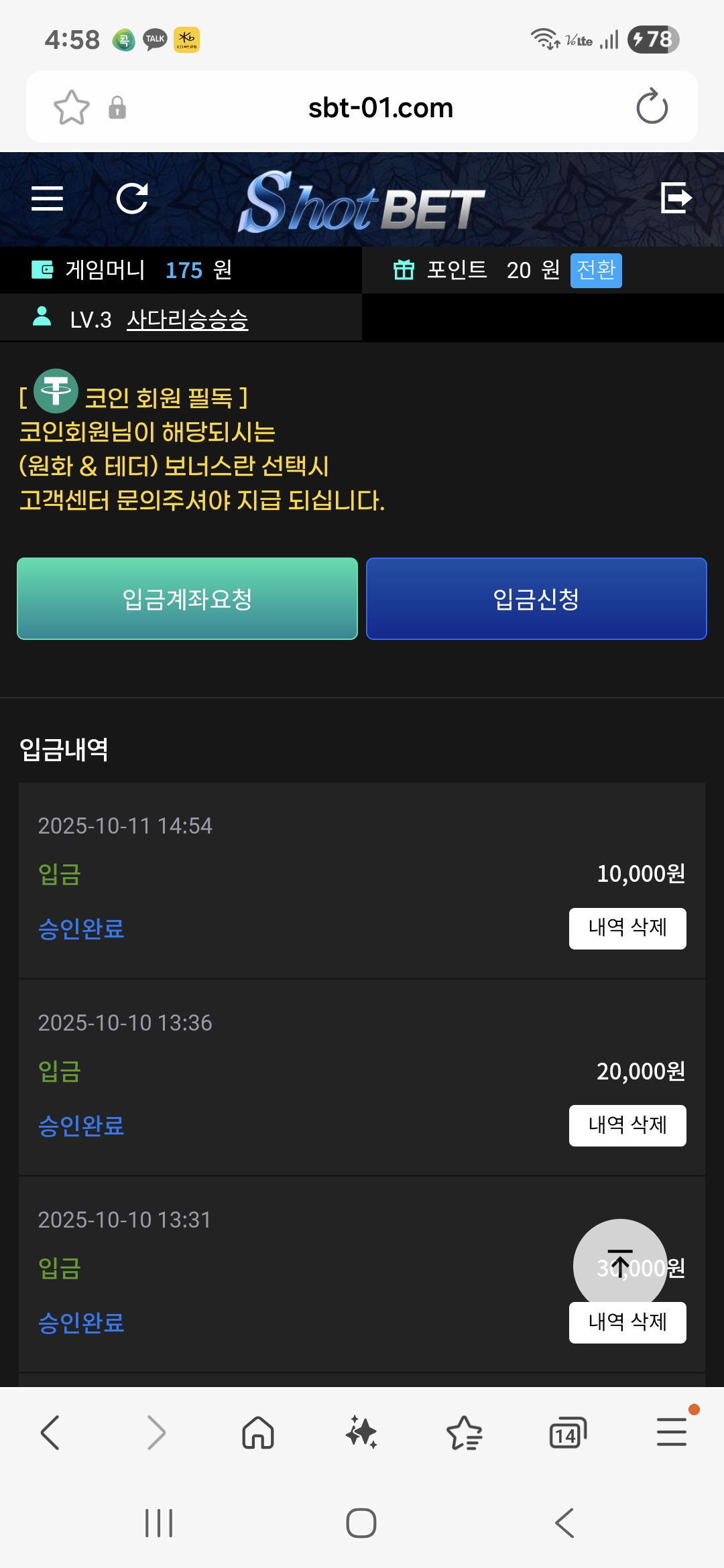This screenshot has width=724, height=1568.
Task: Reload the page from address bar
Action: pyautogui.click(x=652, y=107)
